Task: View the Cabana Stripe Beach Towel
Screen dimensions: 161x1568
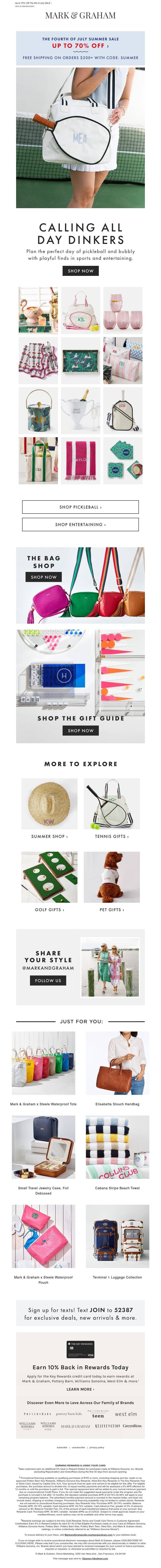Action: pos(117,1188)
